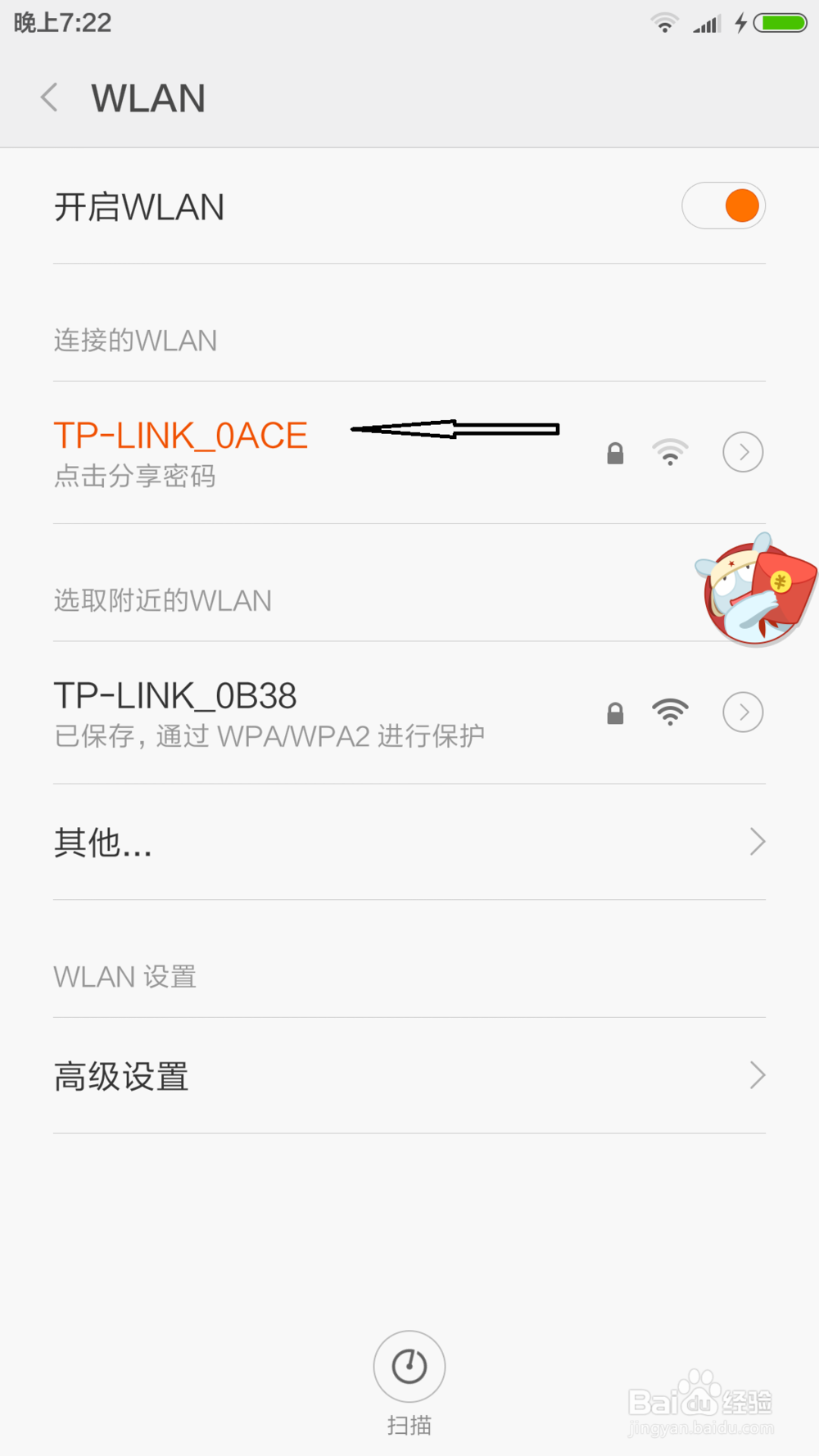Tap the Scan icon at the bottom

(x=409, y=1365)
